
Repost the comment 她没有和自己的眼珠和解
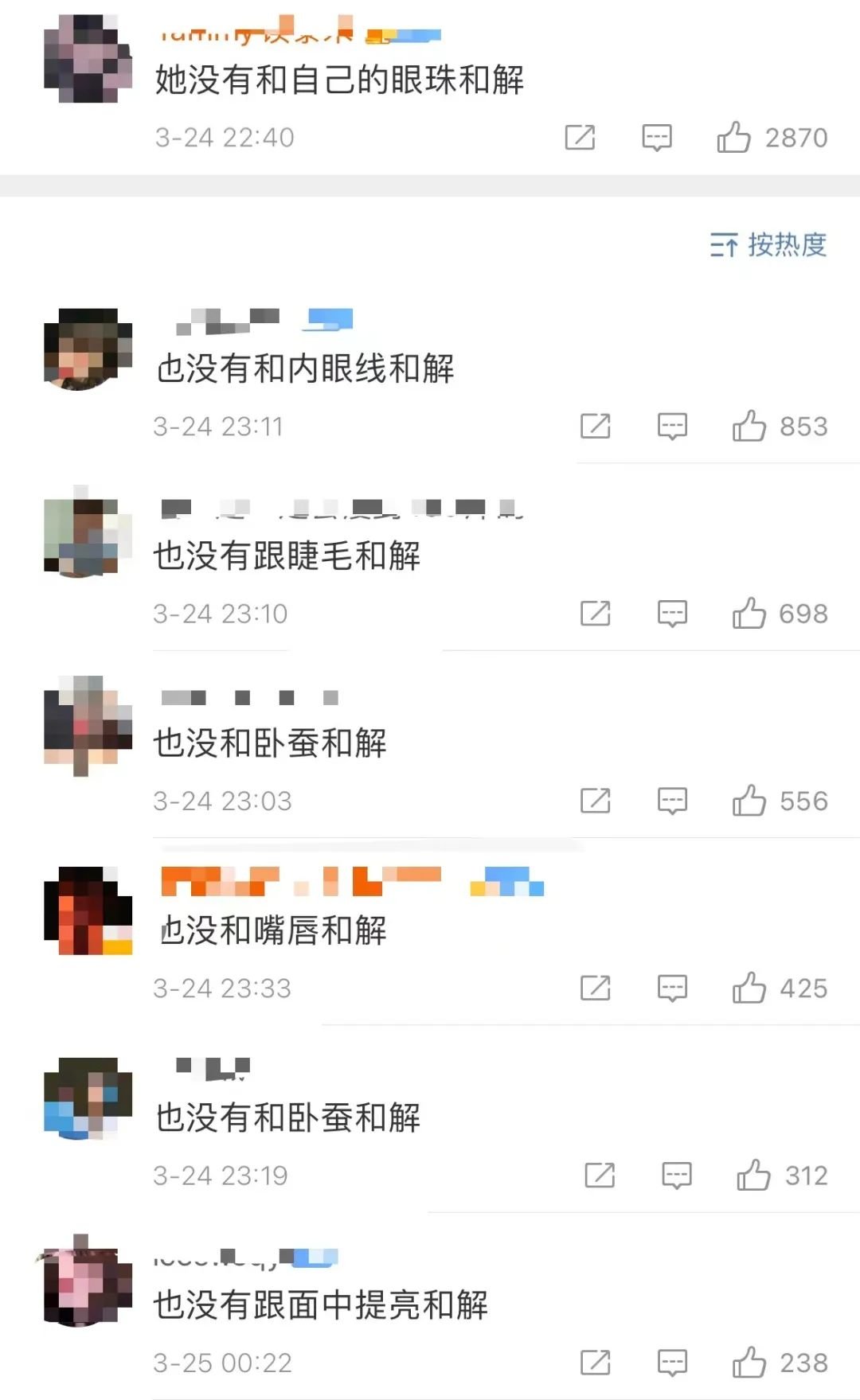click(580, 138)
